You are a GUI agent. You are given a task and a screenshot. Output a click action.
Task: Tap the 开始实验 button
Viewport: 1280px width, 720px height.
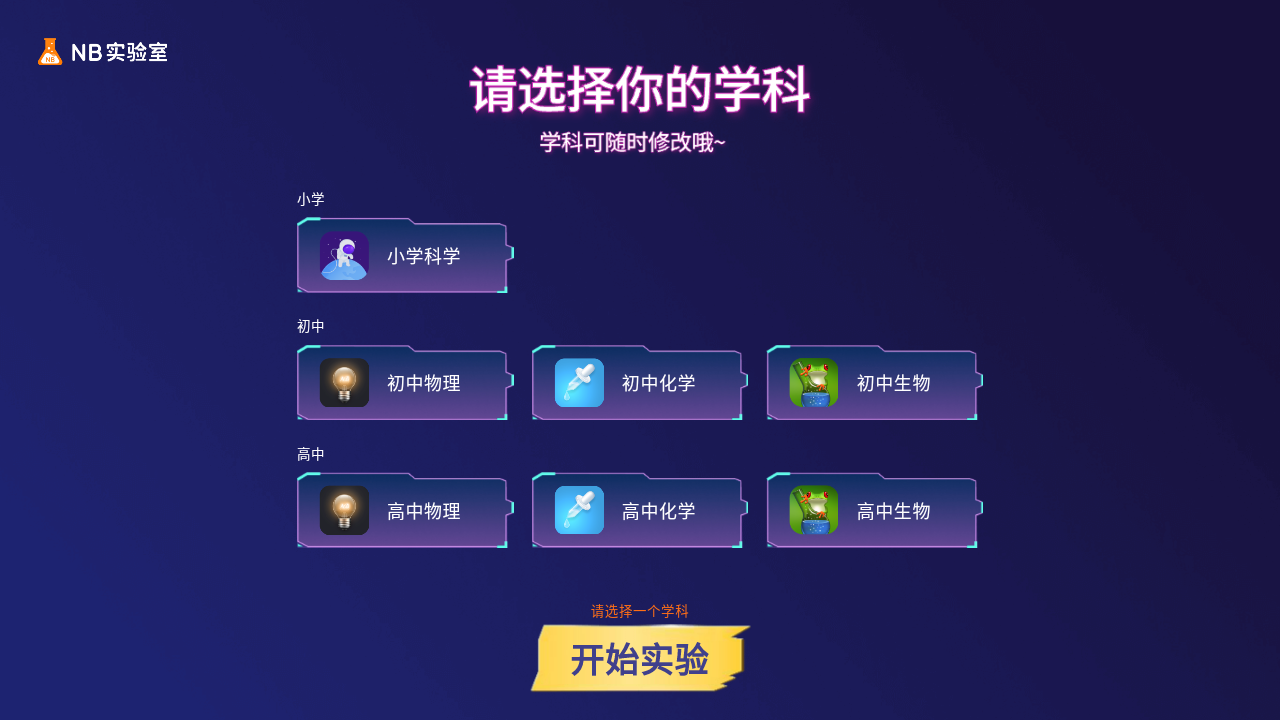click(x=640, y=659)
